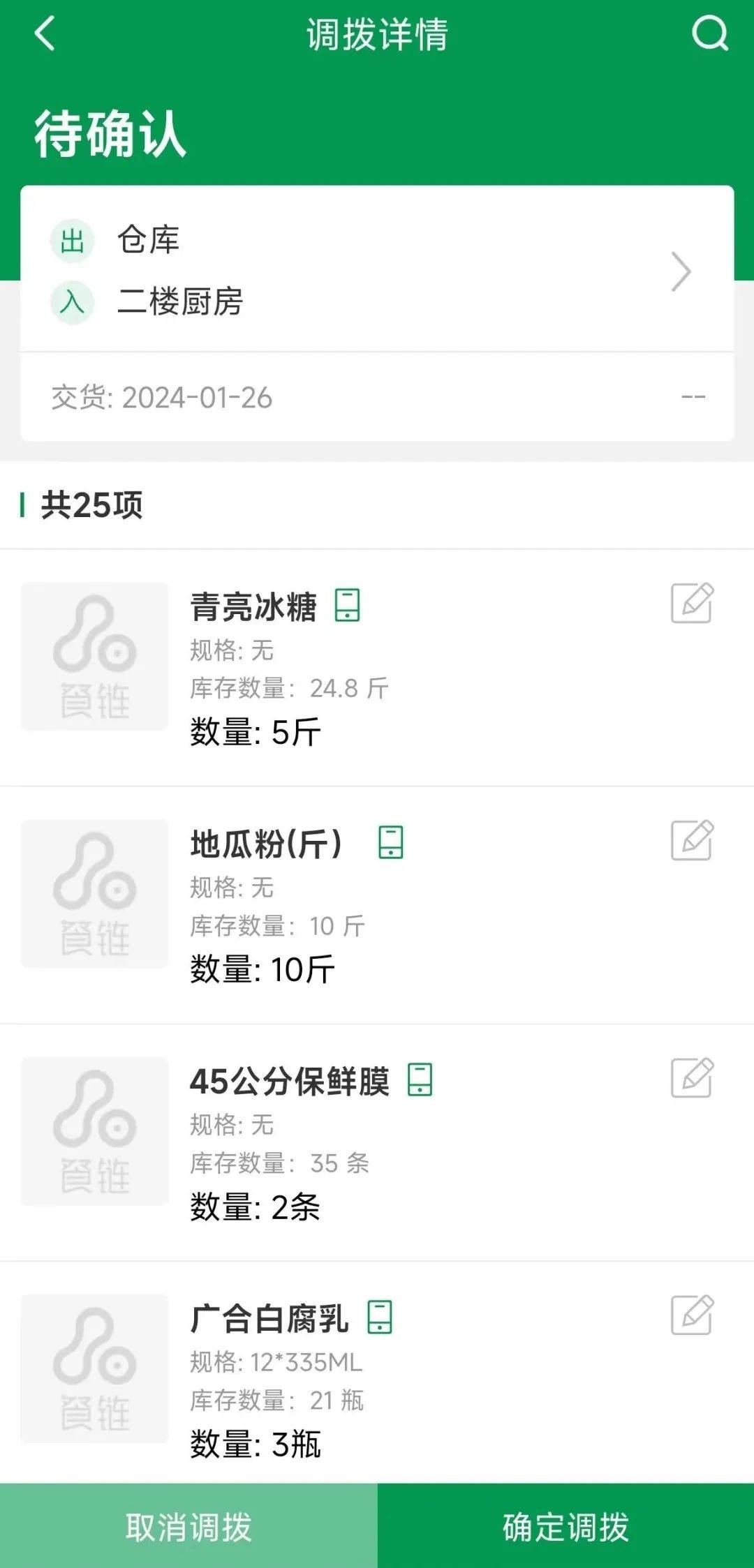The image size is (754, 1568).
Task: Go back from 调拨详情 page
Action: tap(45, 33)
